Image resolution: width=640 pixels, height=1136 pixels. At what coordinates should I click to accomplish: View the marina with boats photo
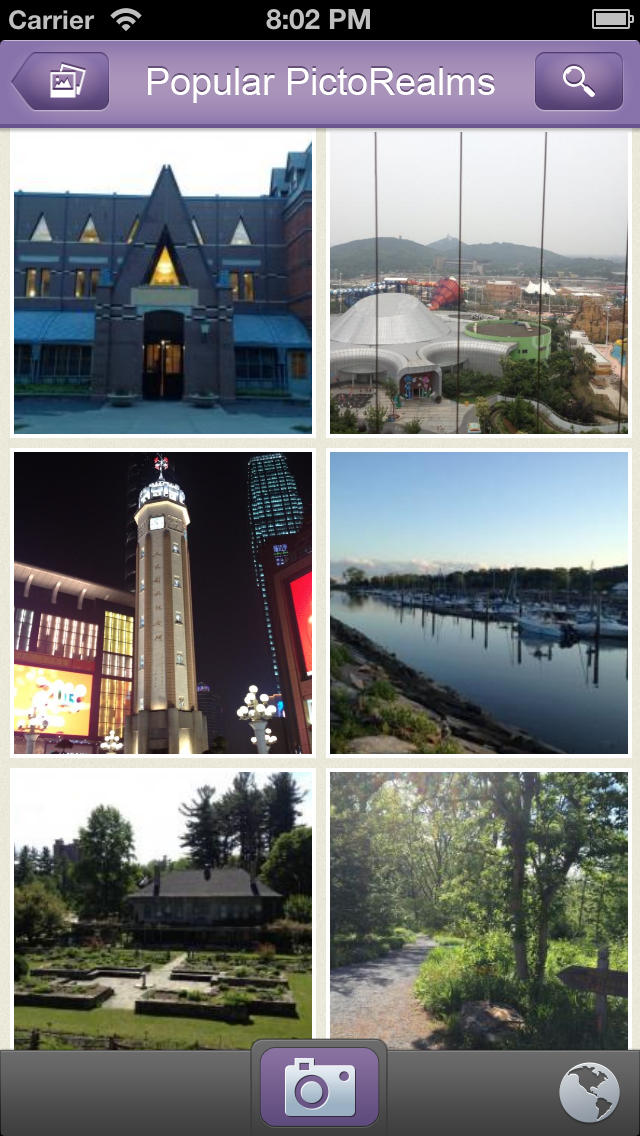pos(479,603)
